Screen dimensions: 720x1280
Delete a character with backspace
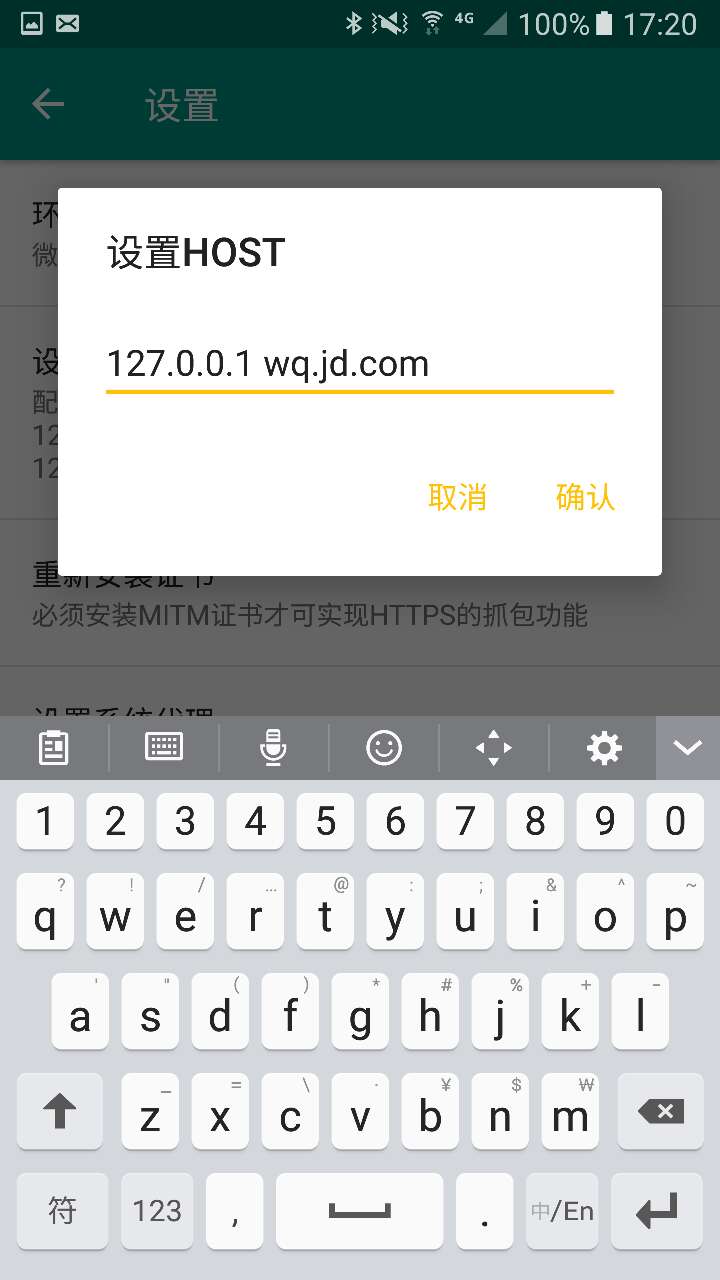(660, 1111)
